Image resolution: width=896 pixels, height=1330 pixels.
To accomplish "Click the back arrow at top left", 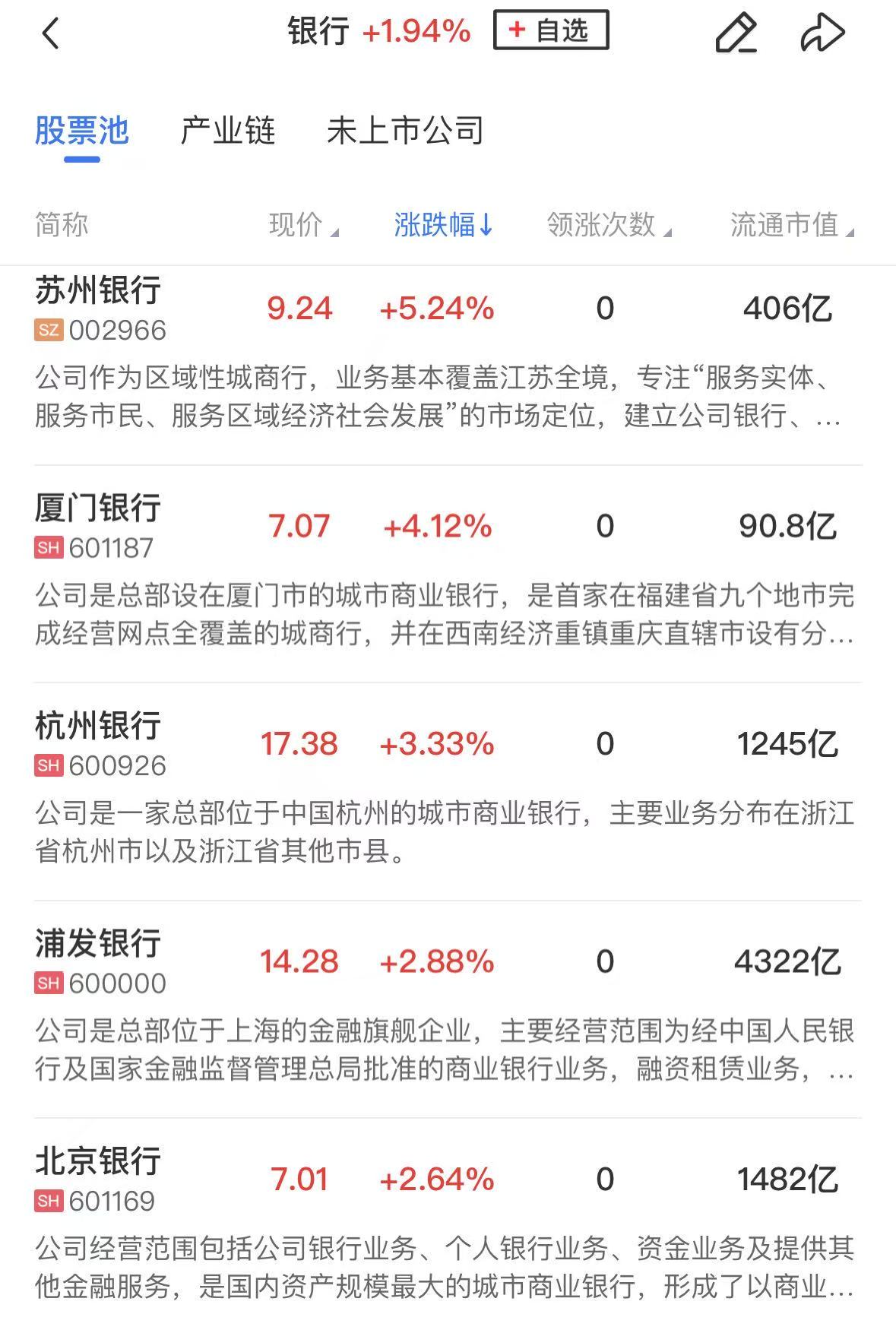I will [50, 33].
